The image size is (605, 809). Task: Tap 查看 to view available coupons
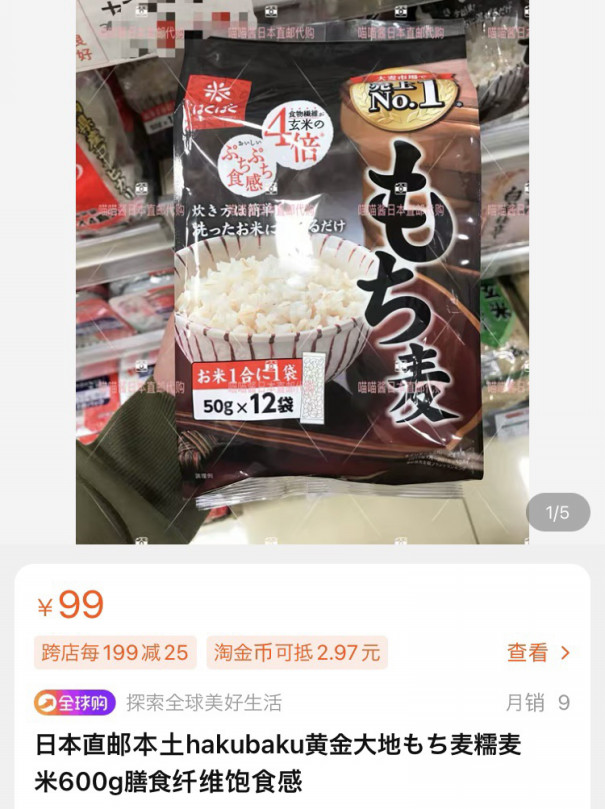pos(538,653)
